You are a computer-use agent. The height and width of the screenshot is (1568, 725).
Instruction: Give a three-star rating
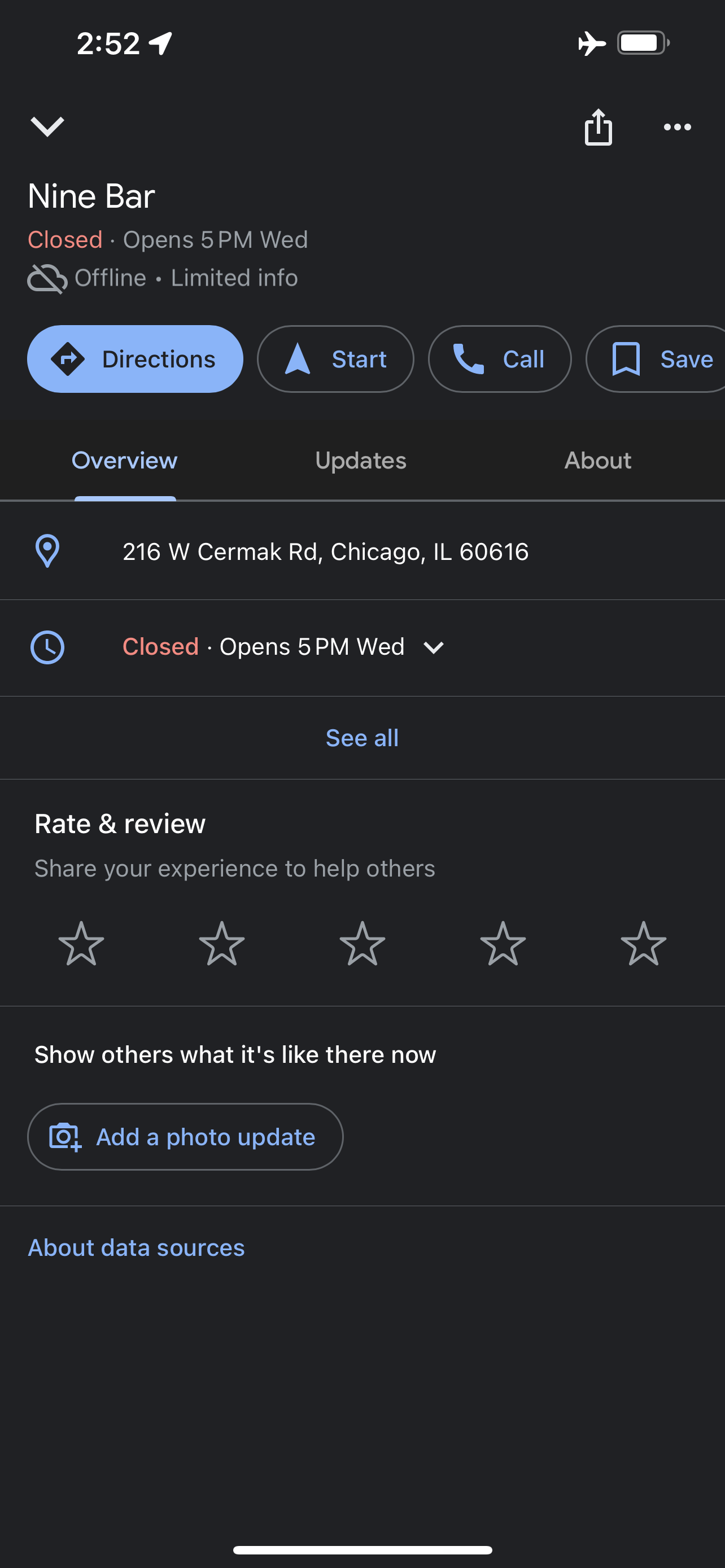click(361, 944)
